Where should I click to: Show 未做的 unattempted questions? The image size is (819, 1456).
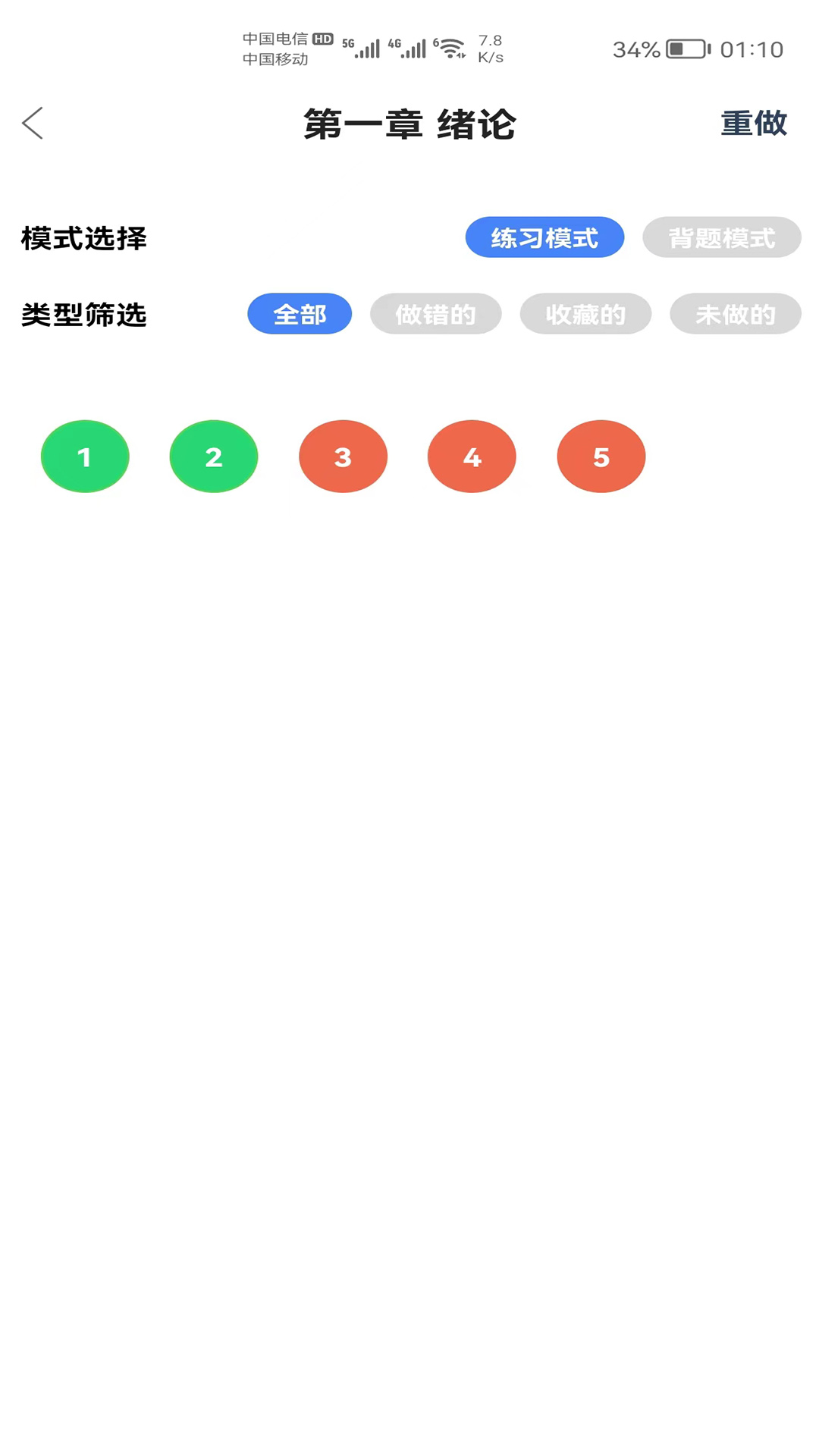coord(735,314)
